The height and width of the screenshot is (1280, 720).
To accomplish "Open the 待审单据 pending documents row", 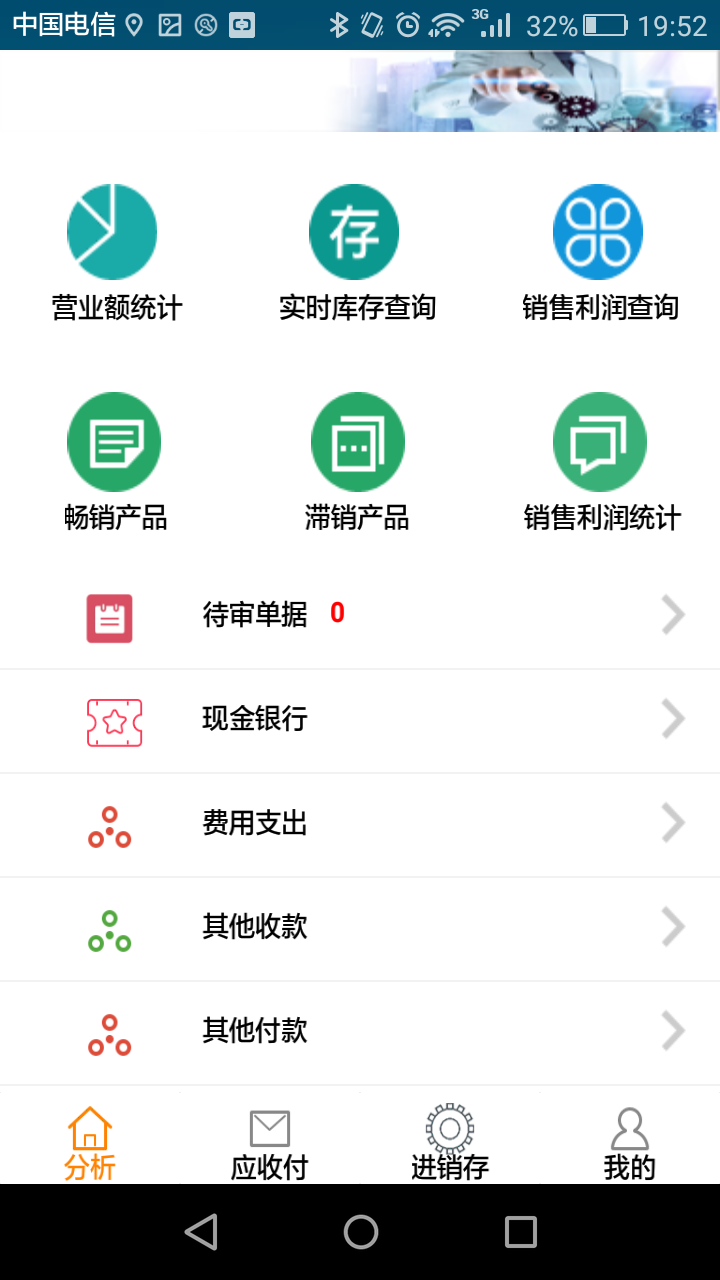I will (x=360, y=616).
